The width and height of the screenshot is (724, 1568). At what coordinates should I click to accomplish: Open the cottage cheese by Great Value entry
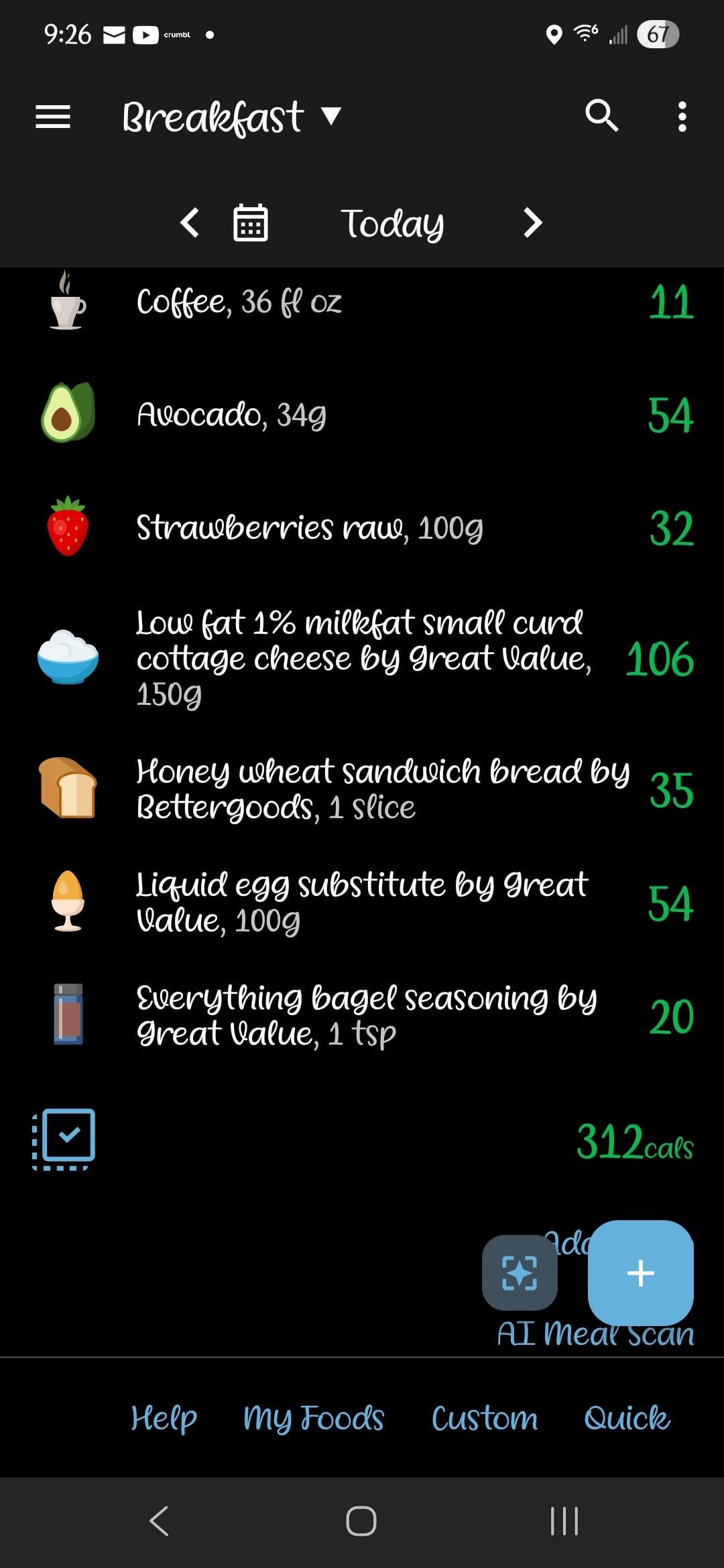click(362, 658)
